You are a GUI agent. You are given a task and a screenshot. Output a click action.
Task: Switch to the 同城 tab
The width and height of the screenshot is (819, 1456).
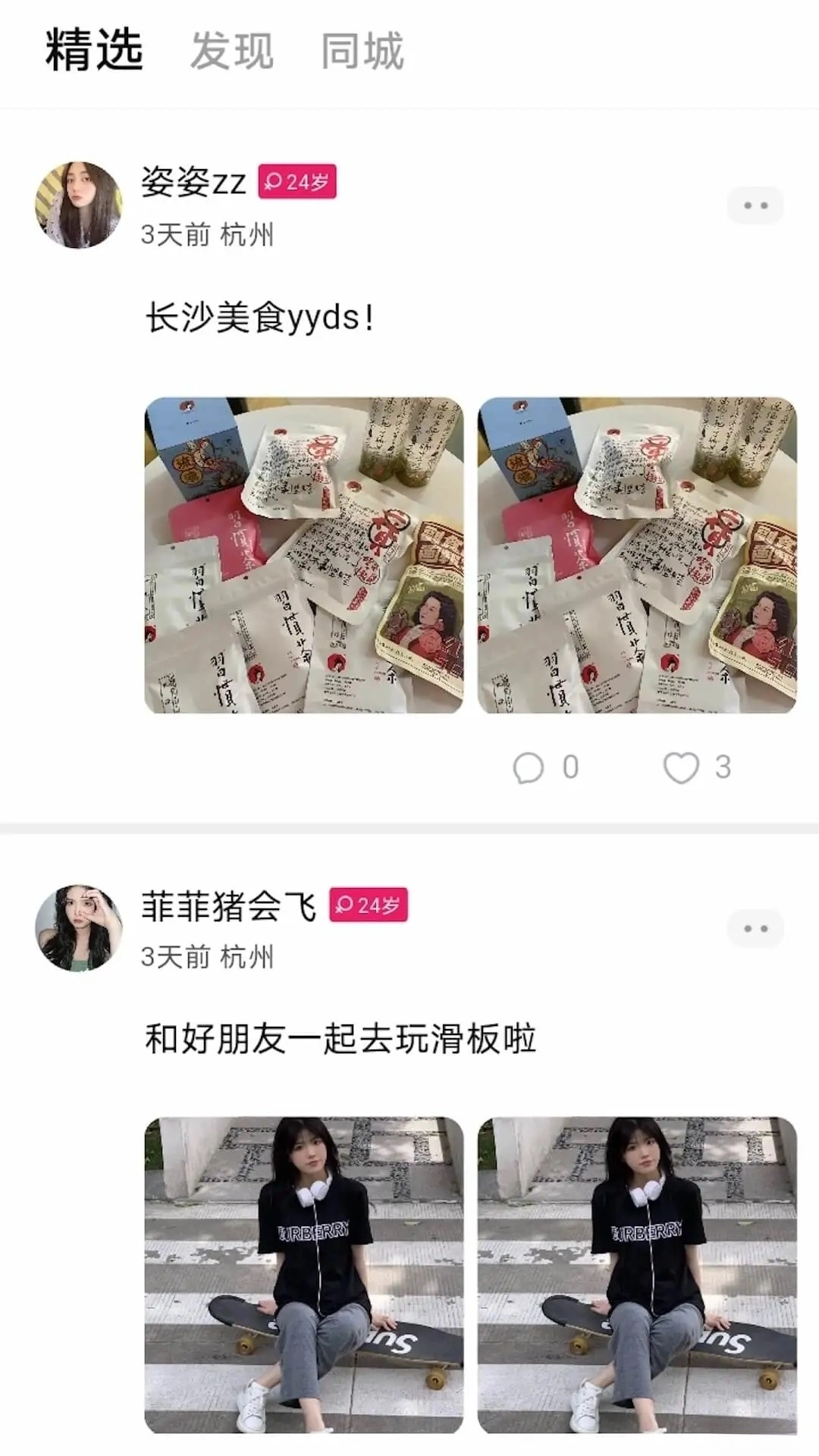tap(362, 52)
